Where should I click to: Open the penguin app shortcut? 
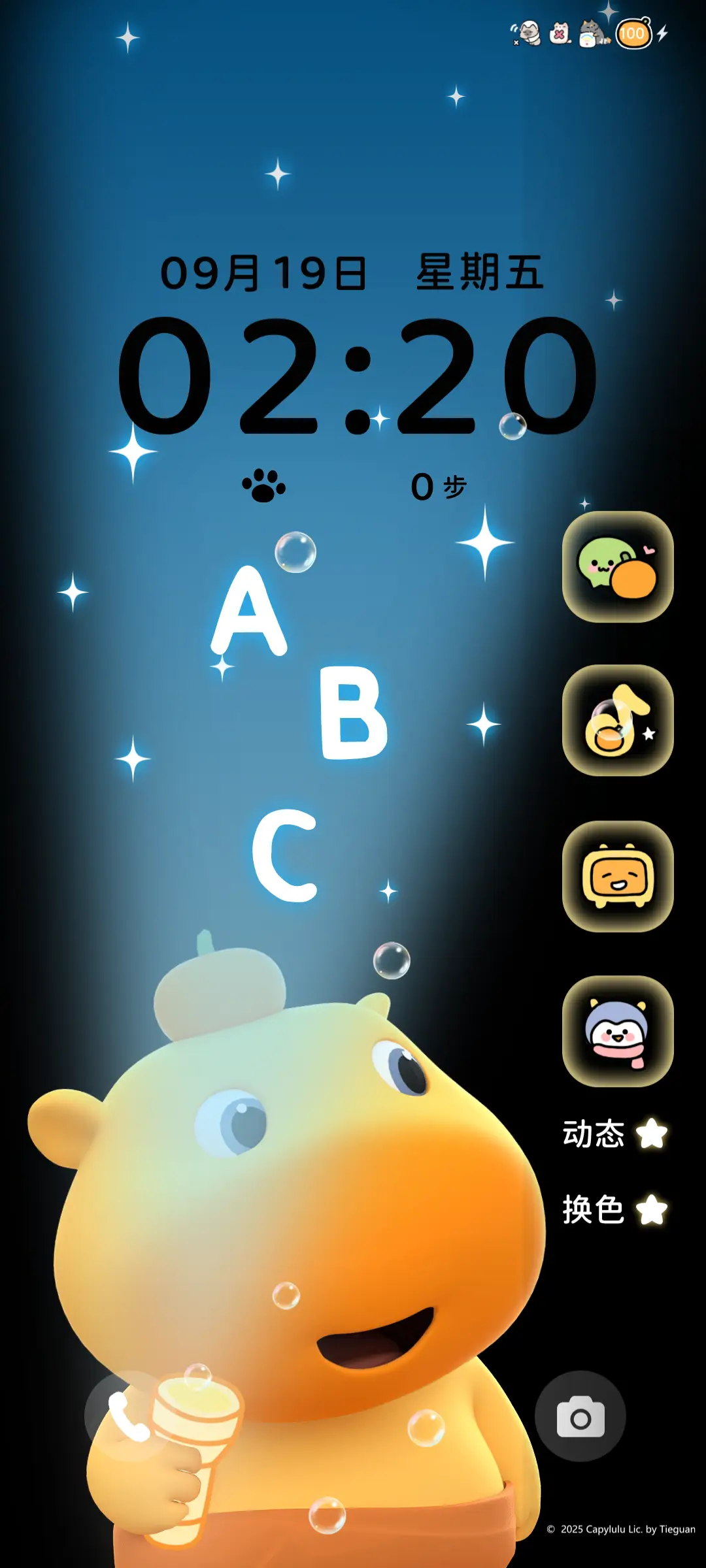coord(618,1031)
